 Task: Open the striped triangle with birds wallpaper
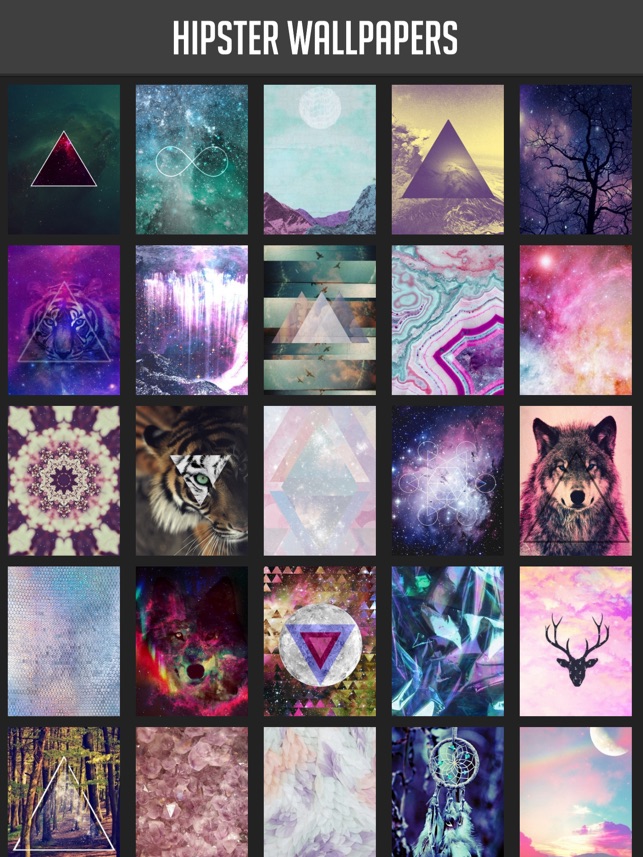[x=320, y=320]
